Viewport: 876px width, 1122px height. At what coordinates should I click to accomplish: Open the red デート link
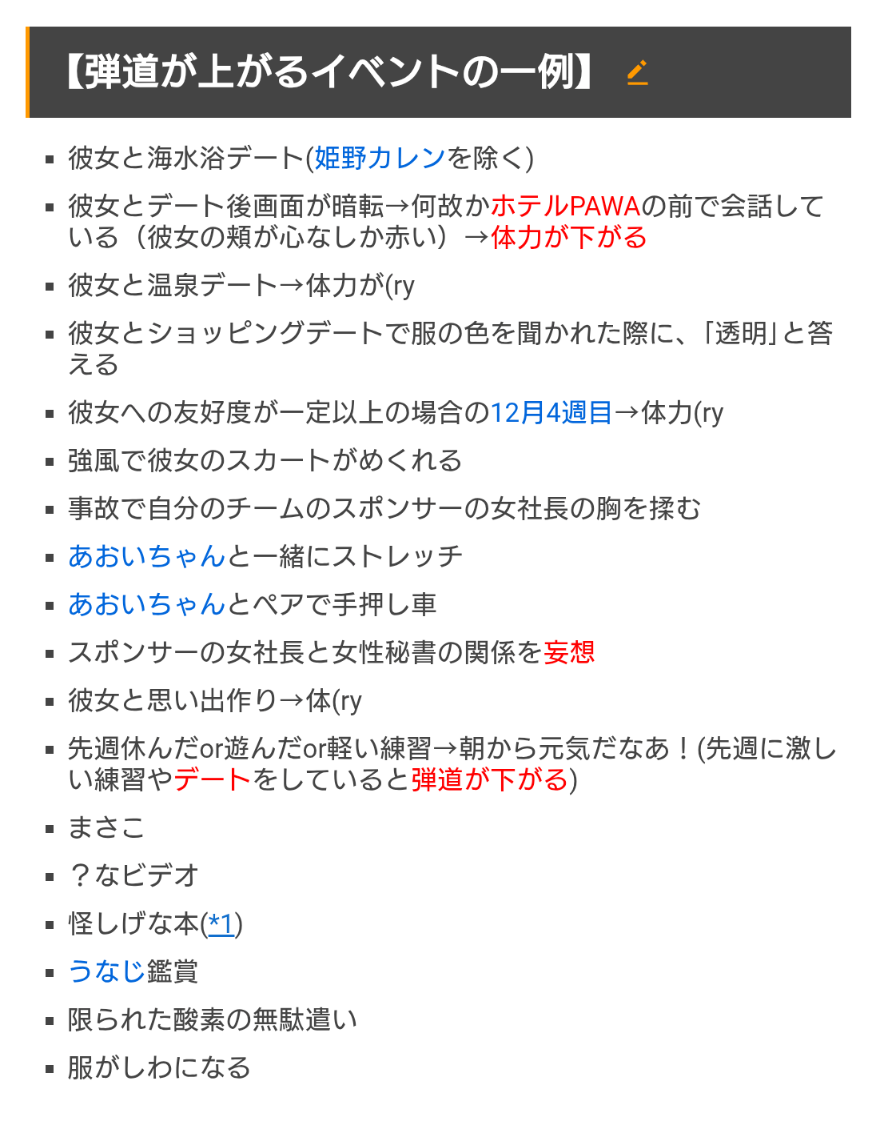tap(212, 780)
